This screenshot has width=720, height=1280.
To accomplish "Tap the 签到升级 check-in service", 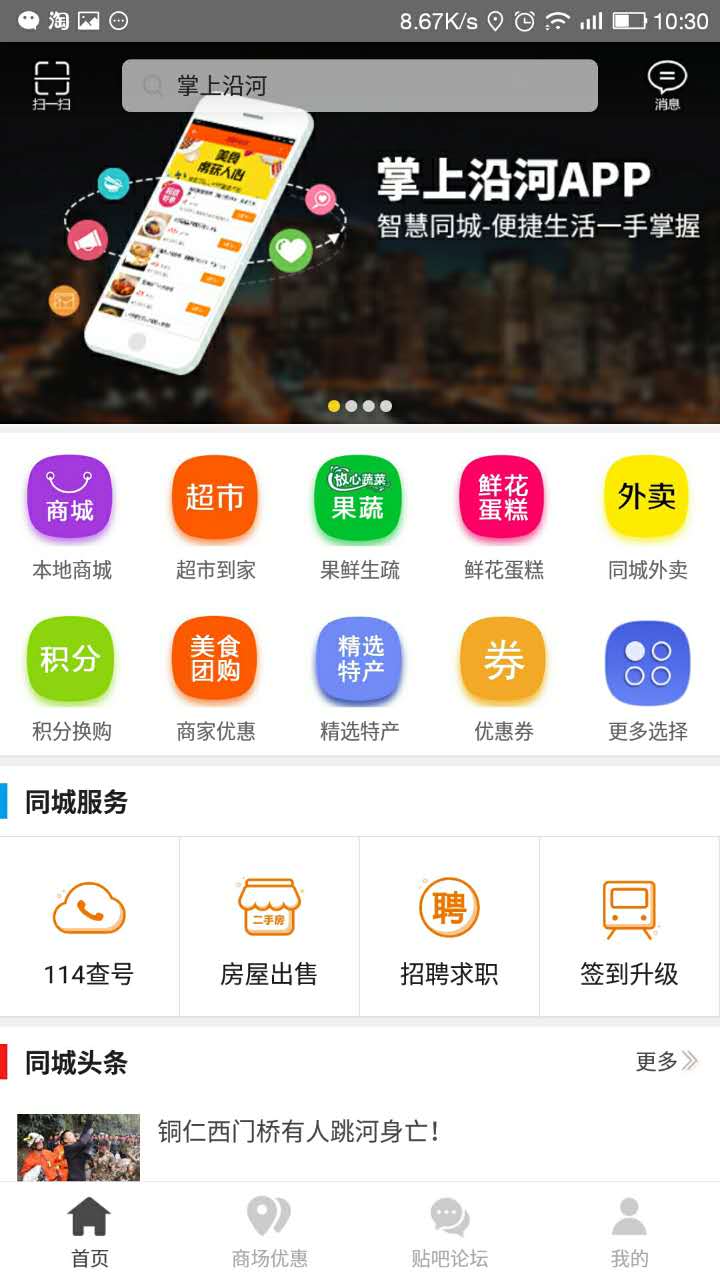I will coord(629,925).
